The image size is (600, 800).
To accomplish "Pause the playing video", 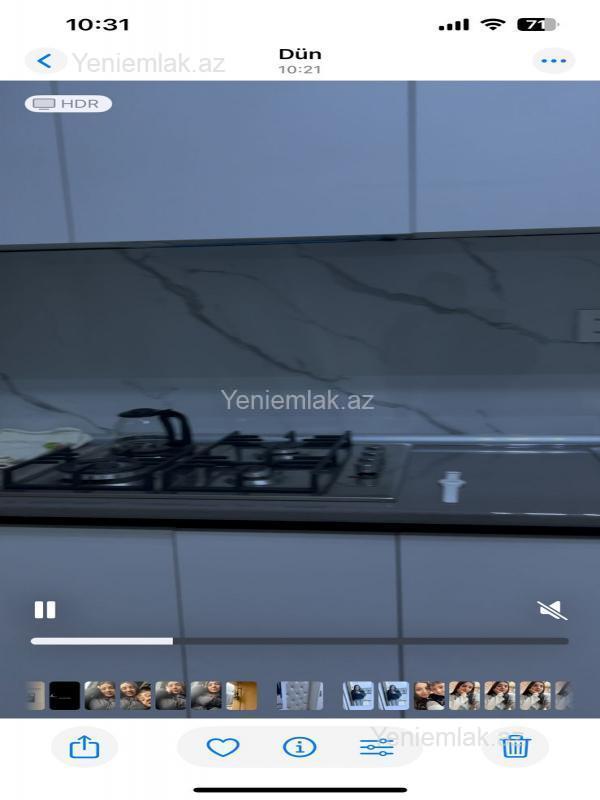I will coord(45,610).
